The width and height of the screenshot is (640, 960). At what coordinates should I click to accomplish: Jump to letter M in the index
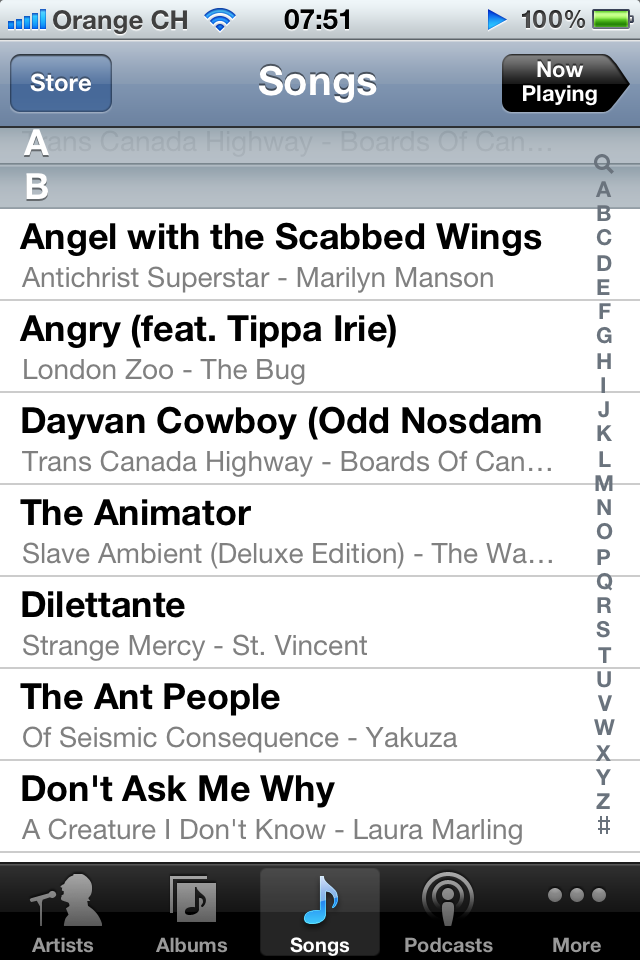[603, 483]
